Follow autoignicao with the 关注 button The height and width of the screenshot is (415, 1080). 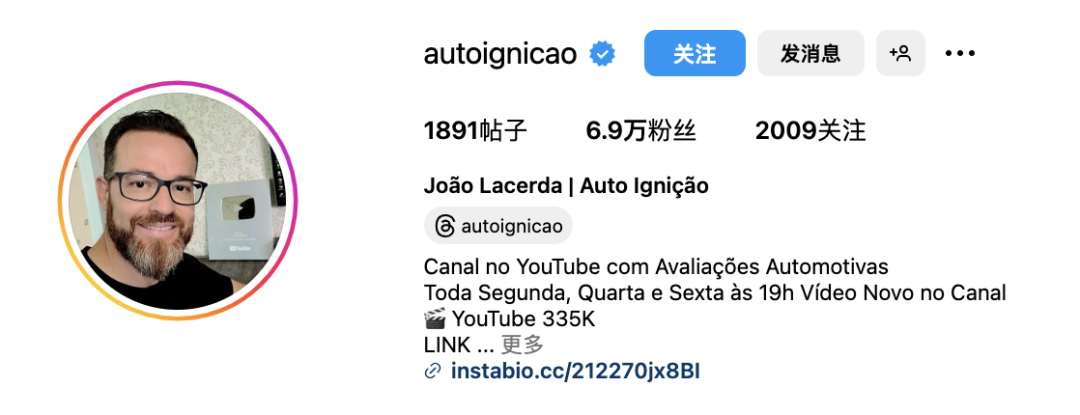click(694, 53)
